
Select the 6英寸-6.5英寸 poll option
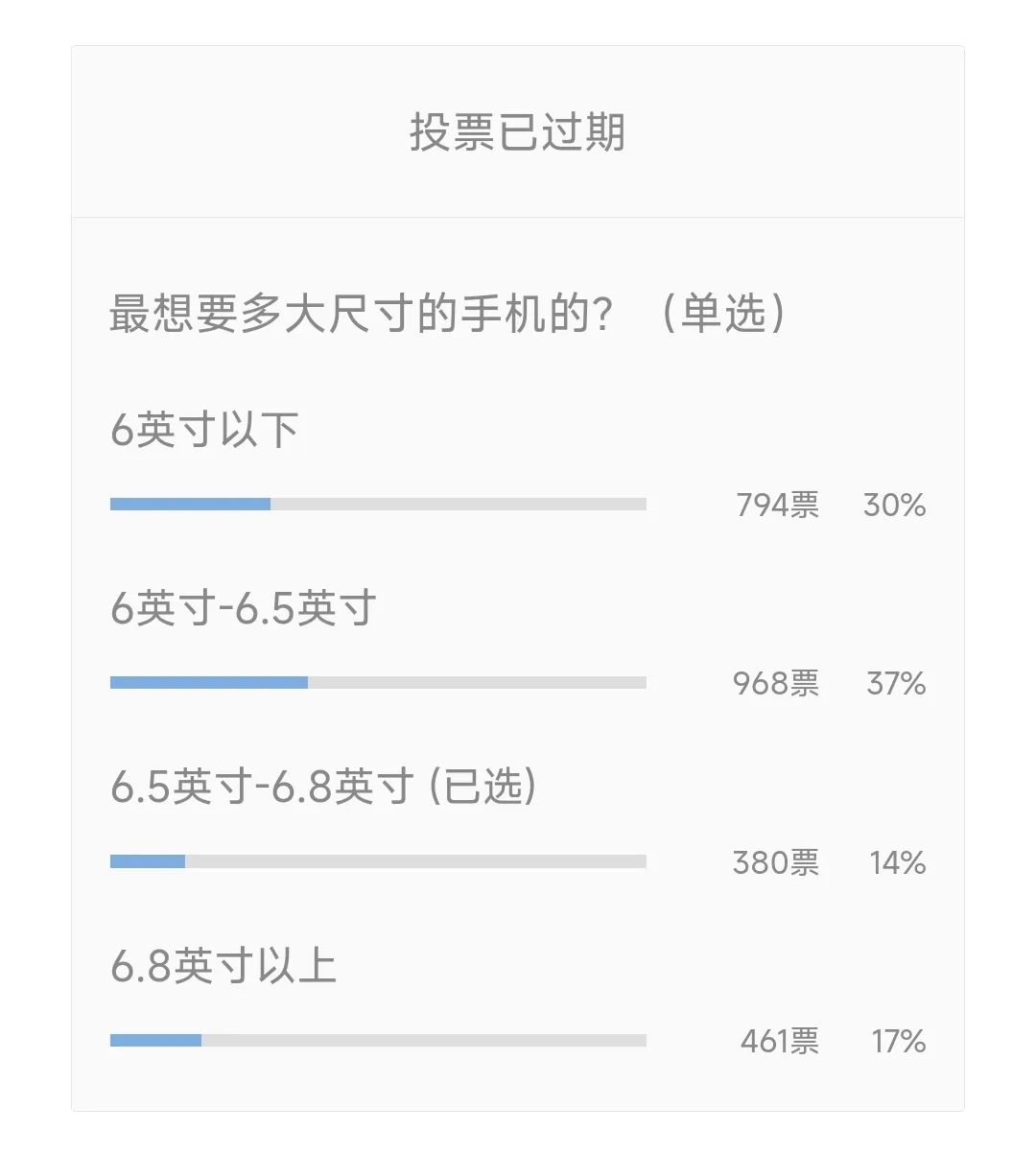(x=245, y=607)
